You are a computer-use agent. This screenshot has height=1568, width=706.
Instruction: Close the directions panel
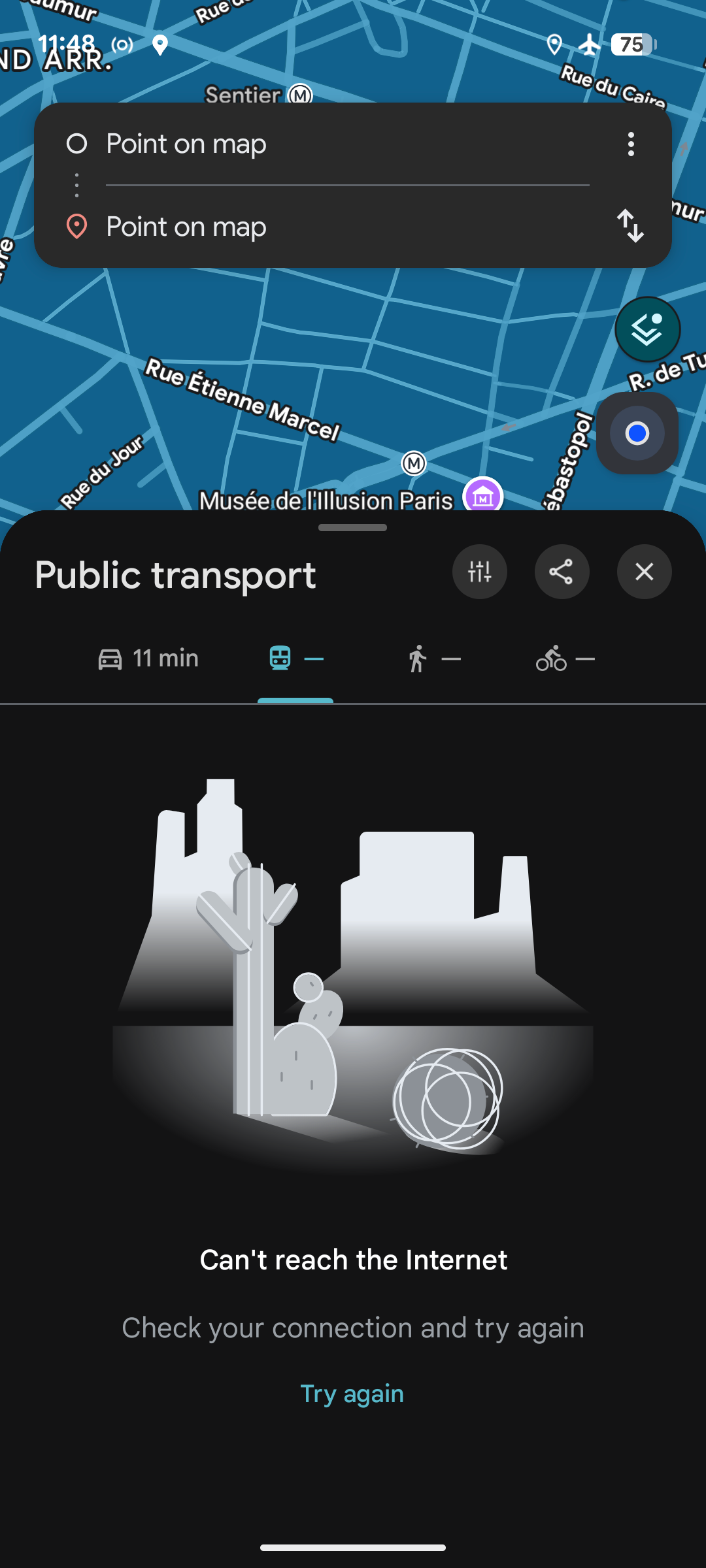[645, 572]
